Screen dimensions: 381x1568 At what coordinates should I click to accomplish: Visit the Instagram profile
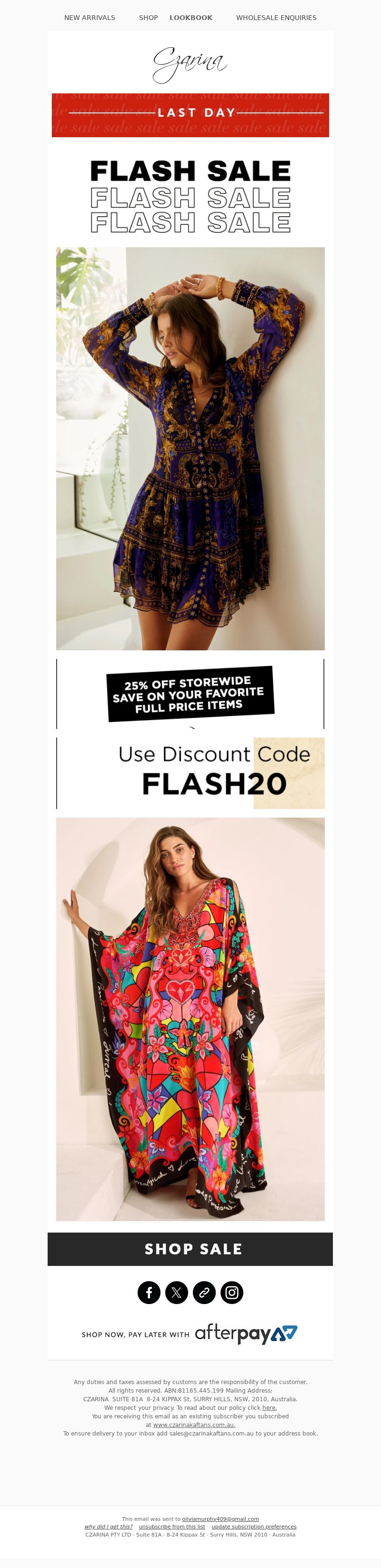click(232, 1292)
